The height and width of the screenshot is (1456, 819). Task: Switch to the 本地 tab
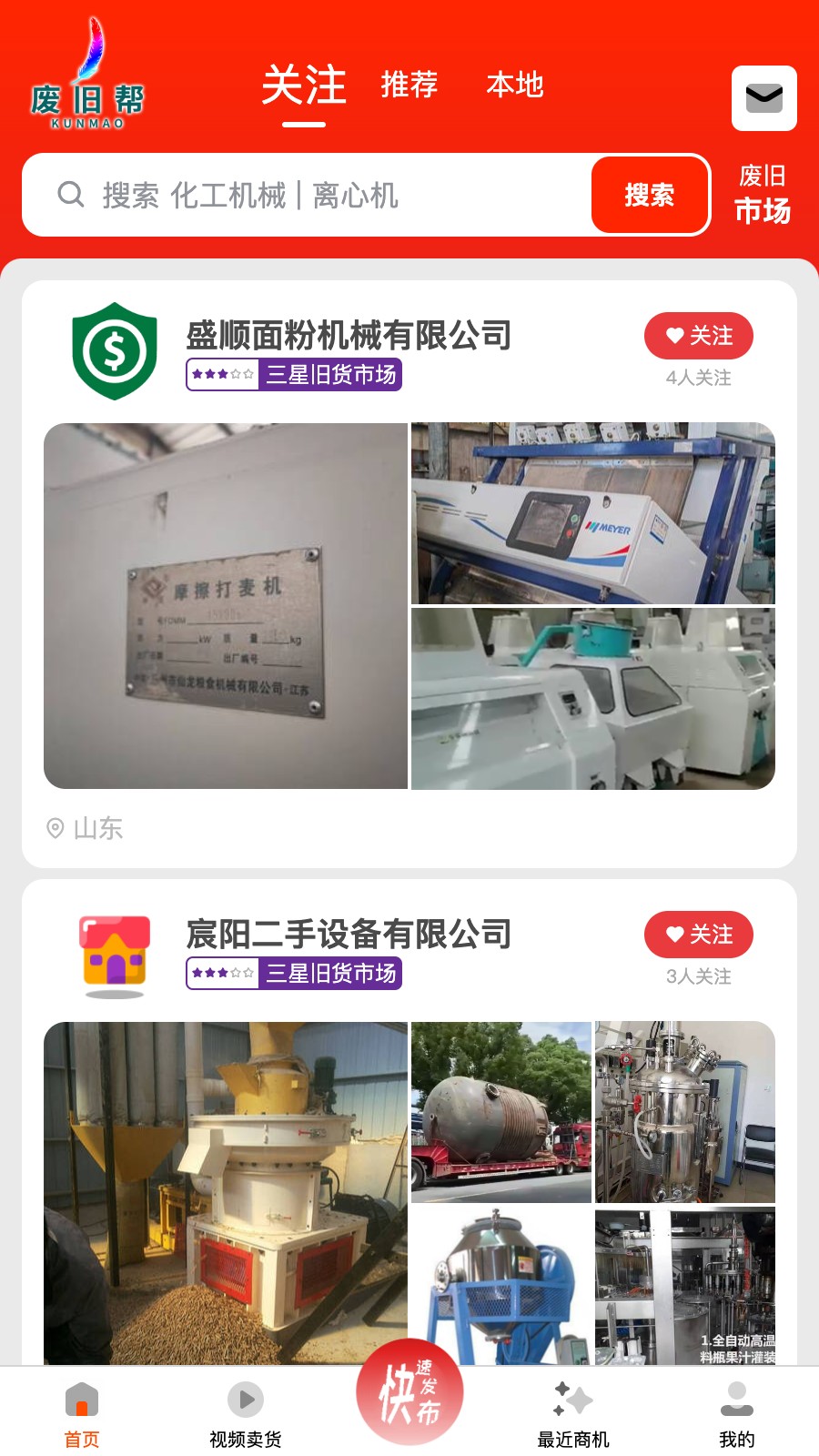(x=516, y=85)
